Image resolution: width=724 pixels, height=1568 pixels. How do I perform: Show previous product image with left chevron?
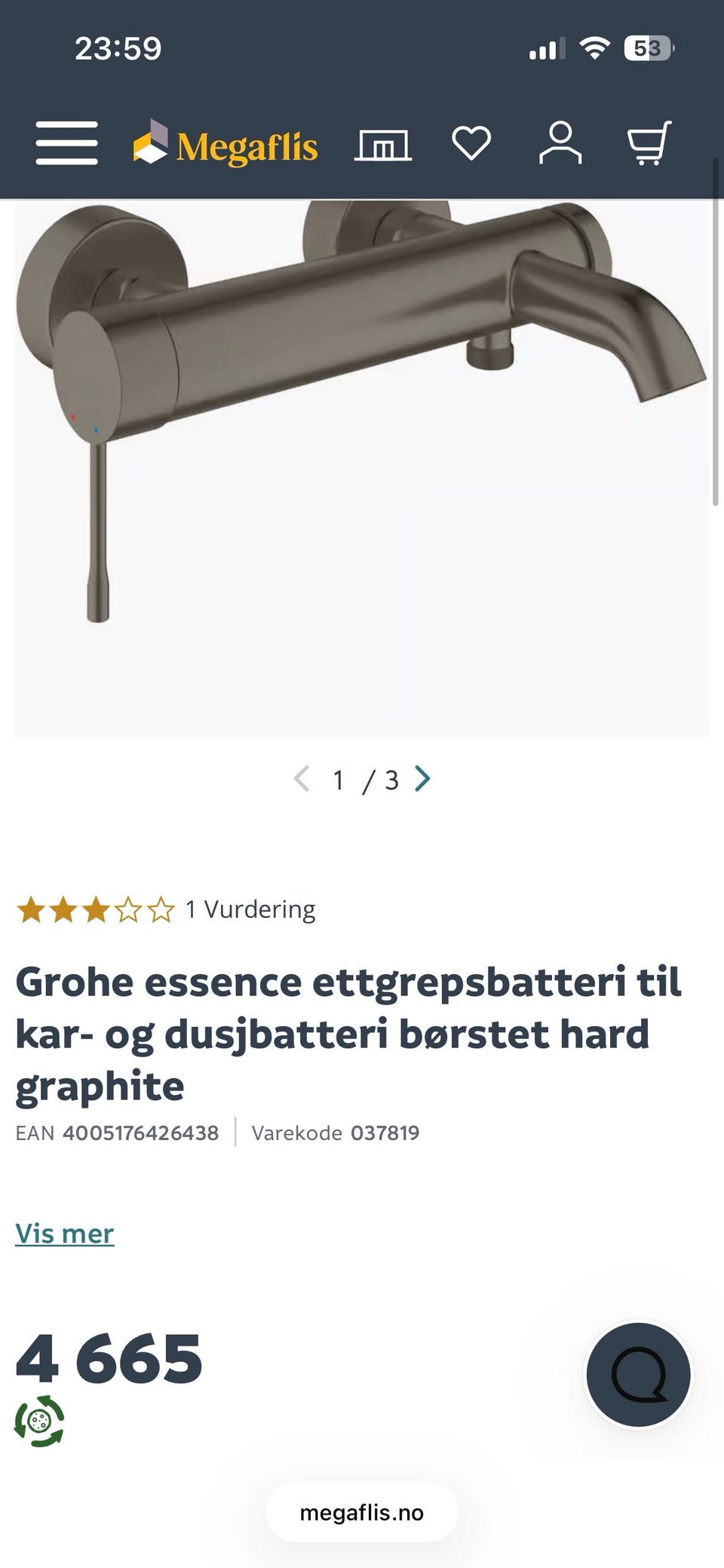[301, 779]
